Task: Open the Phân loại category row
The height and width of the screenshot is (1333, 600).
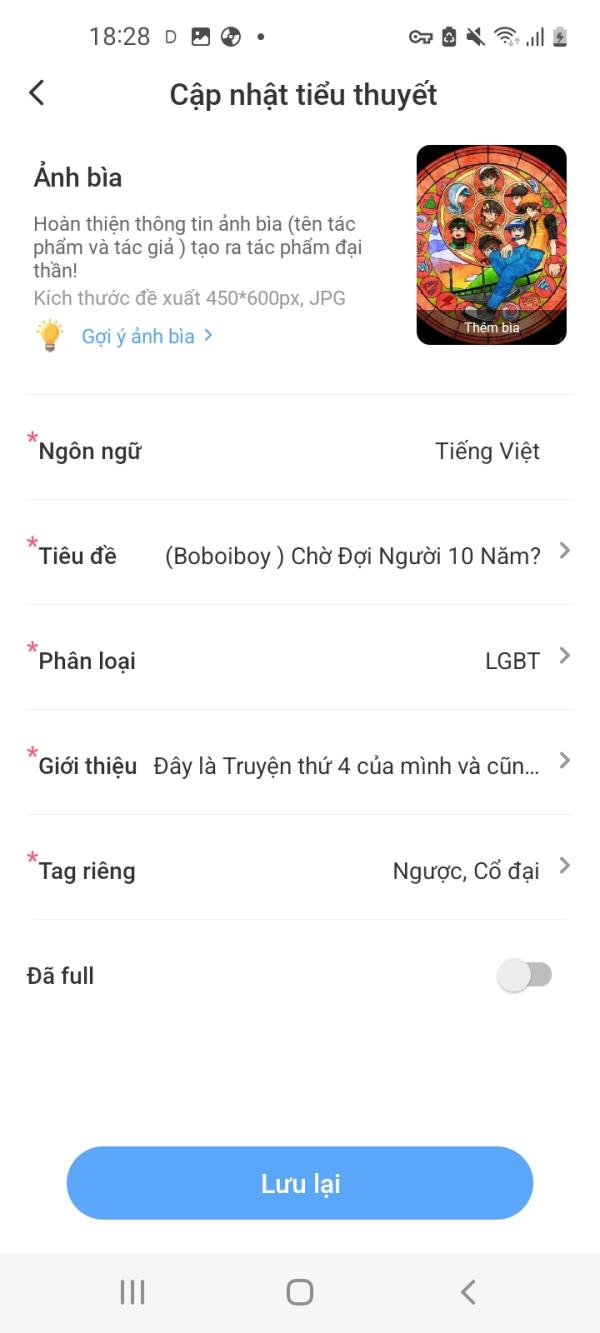Action: click(300, 660)
